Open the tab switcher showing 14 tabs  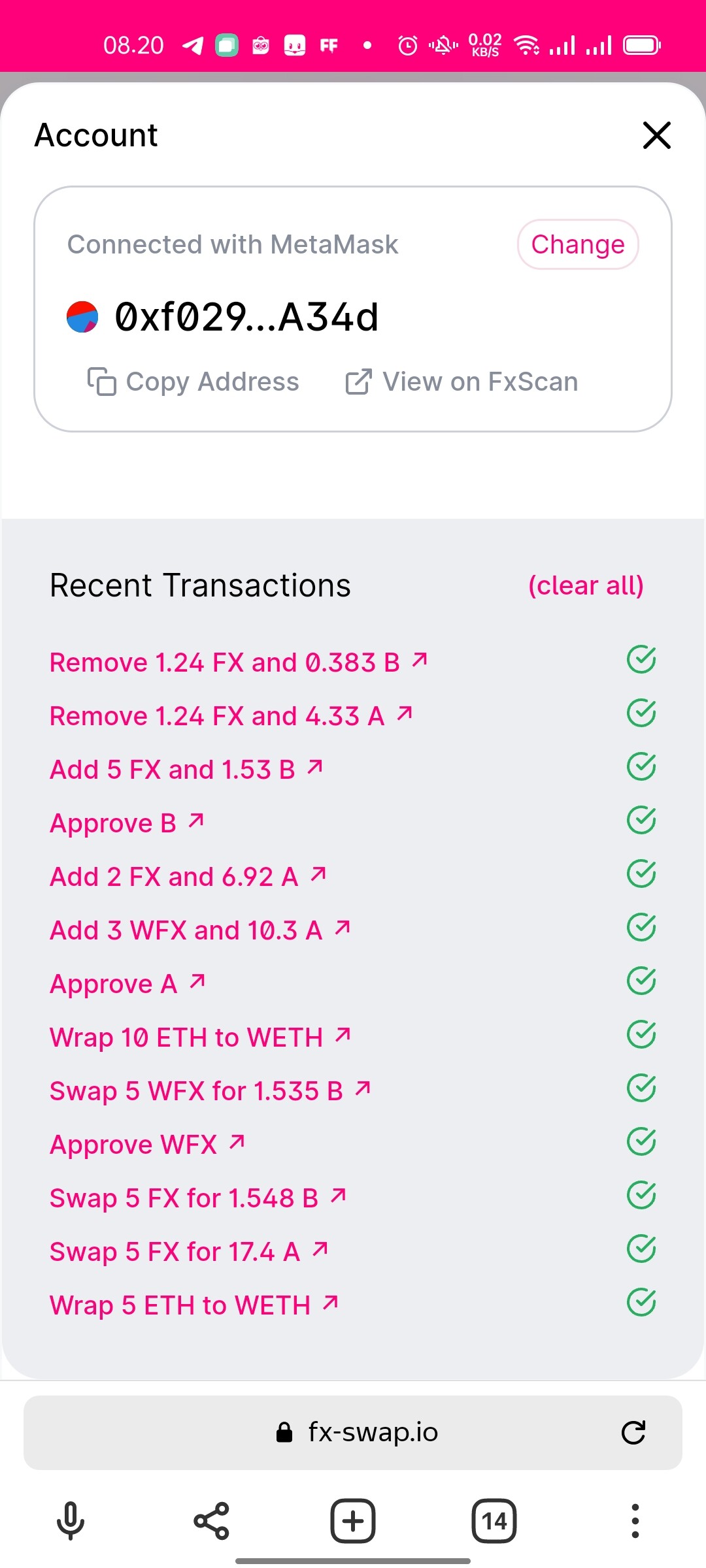click(x=494, y=1521)
